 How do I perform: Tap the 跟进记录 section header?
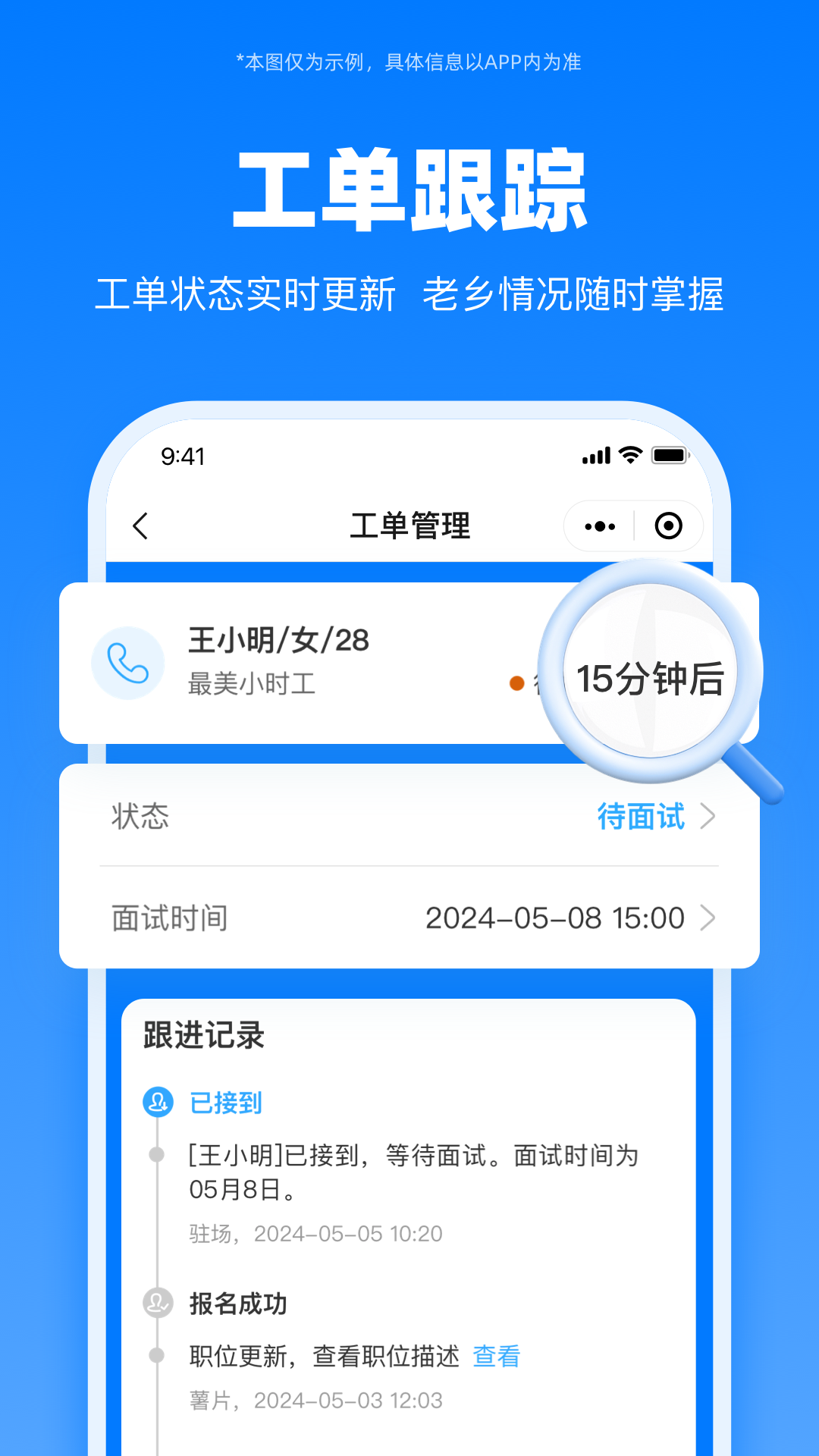coord(201,1036)
